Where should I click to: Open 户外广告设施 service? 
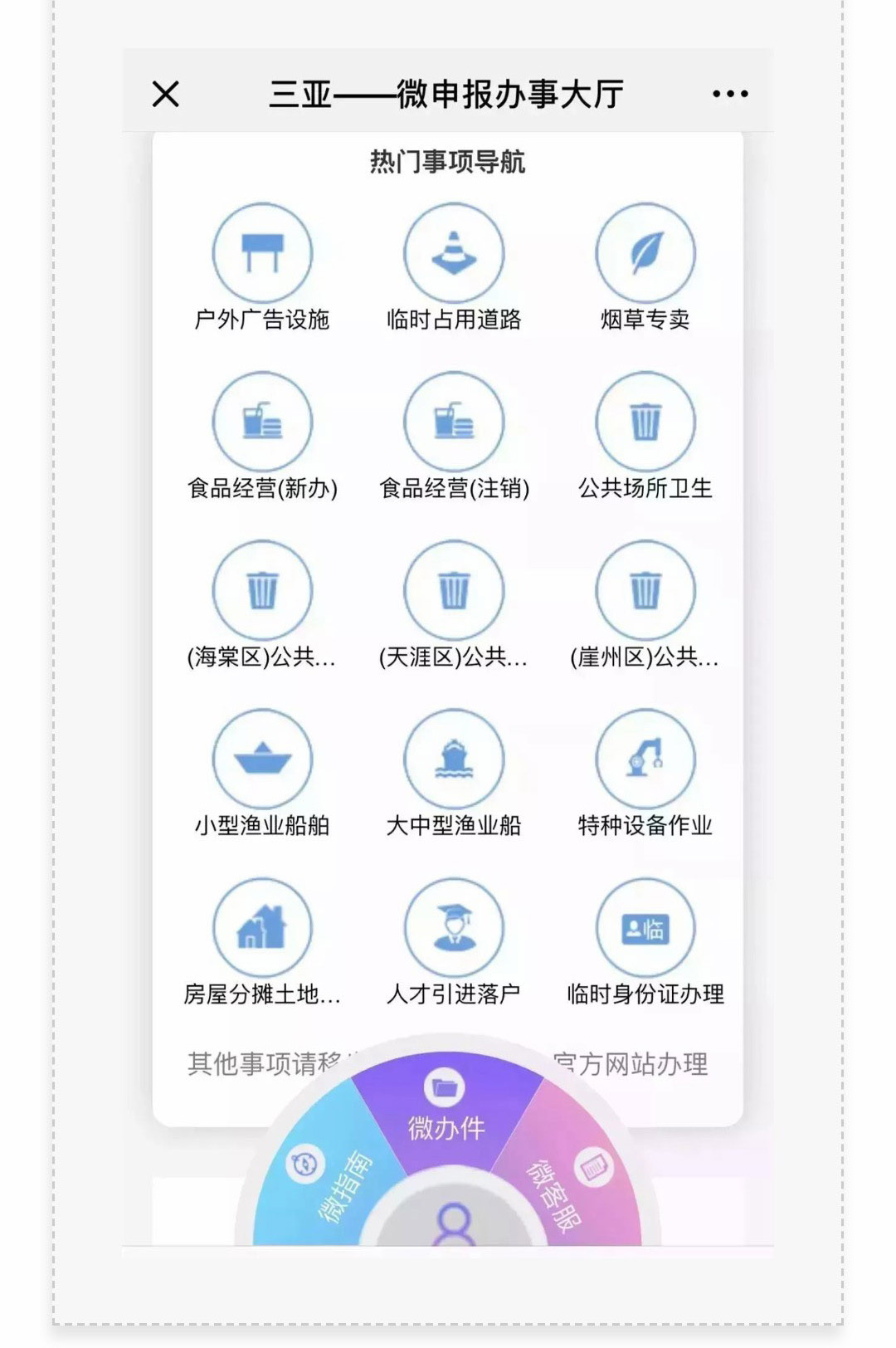click(x=262, y=254)
